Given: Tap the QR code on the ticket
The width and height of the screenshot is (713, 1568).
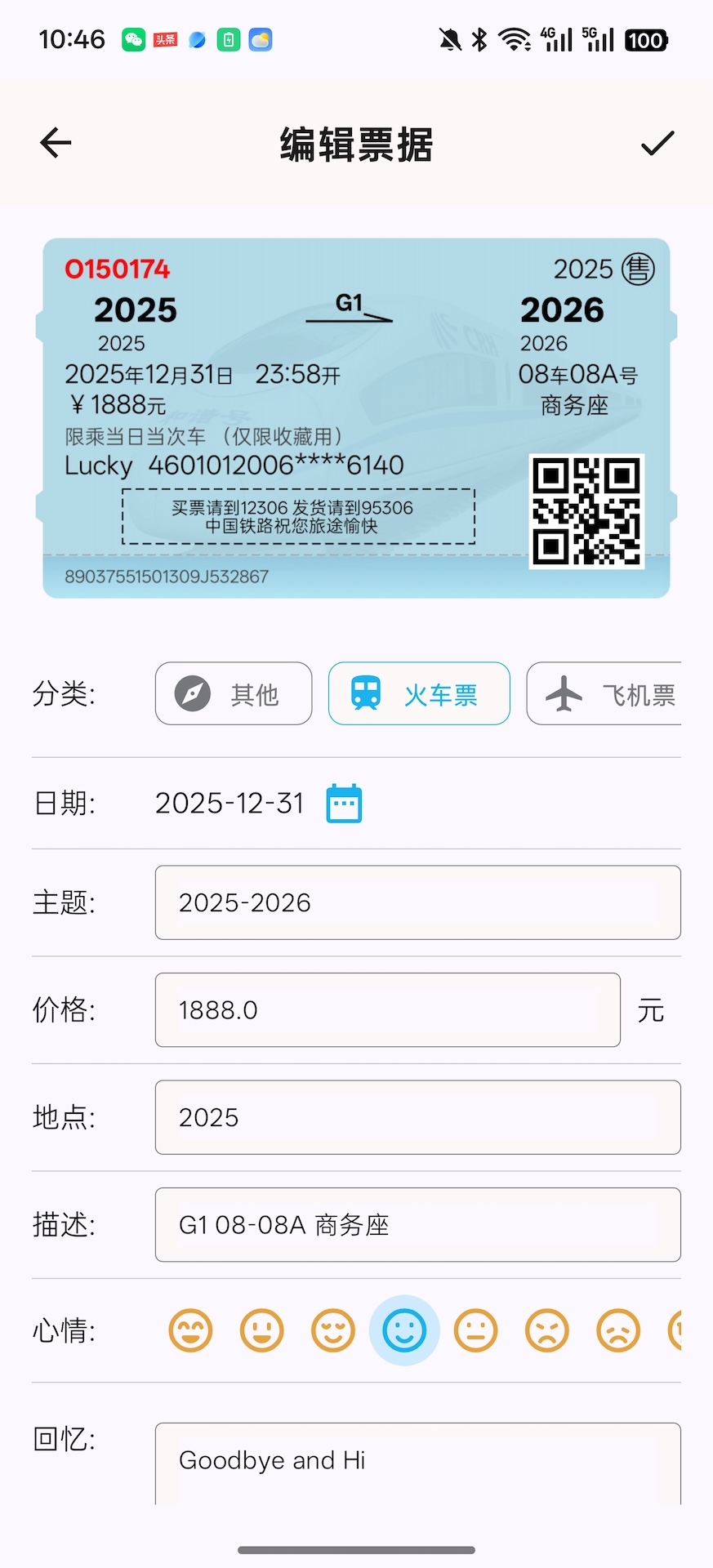Looking at the screenshot, I should click(586, 507).
